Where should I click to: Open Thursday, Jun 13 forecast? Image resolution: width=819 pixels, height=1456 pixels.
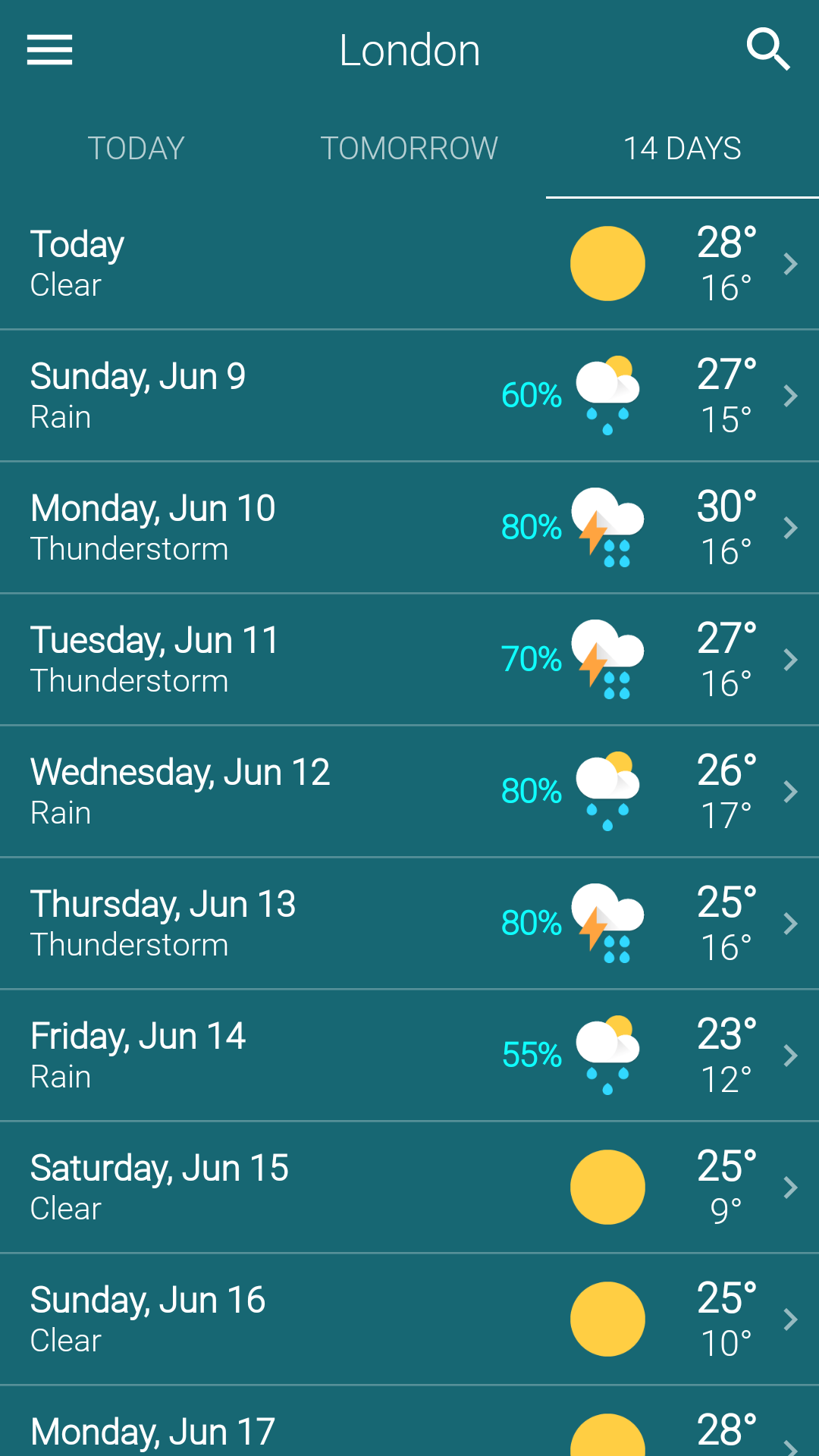(x=409, y=924)
